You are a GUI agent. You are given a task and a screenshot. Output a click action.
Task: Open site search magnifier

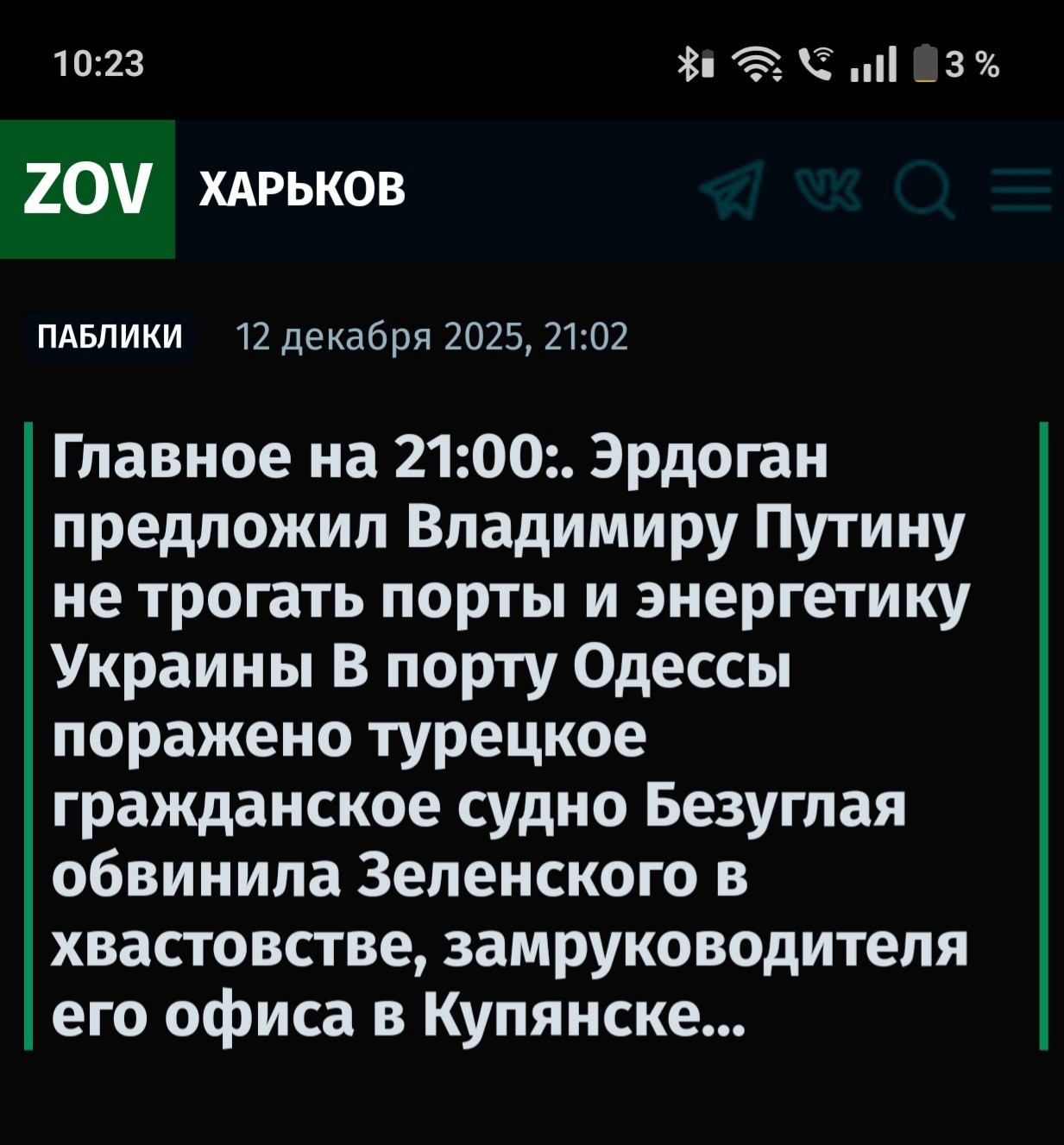tap(924, 190)
